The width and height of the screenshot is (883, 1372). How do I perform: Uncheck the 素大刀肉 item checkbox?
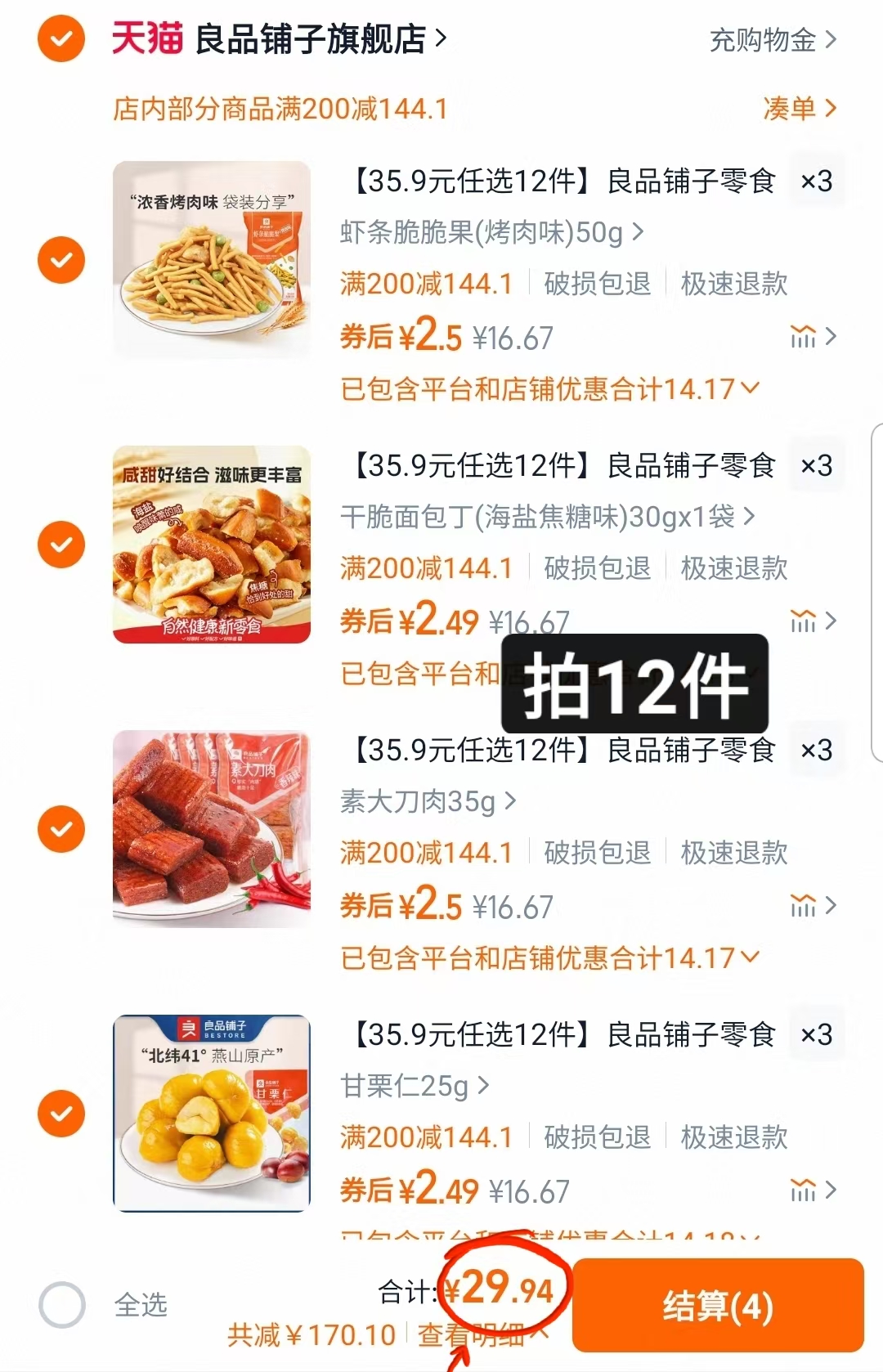(61, 827)
